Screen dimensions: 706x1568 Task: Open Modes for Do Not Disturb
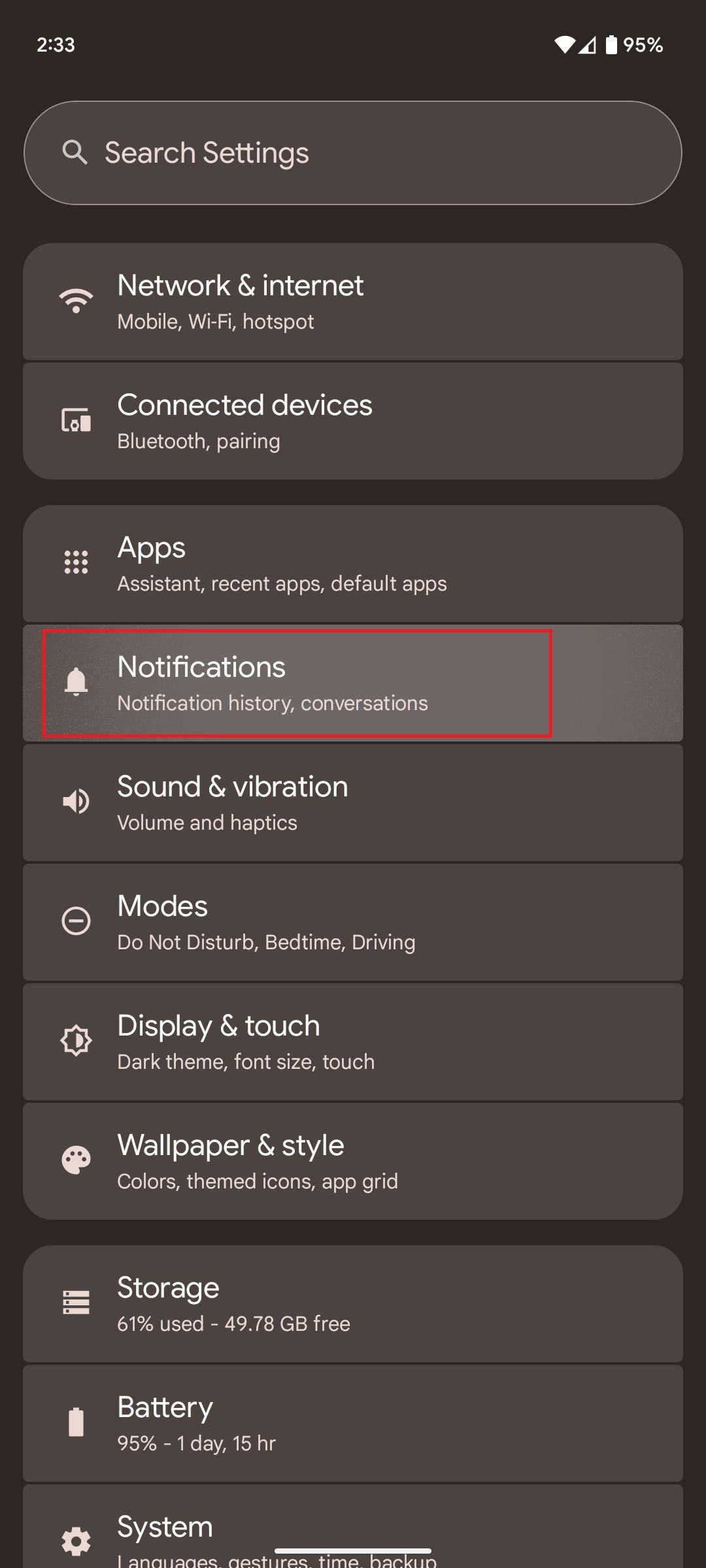point(353,921)
